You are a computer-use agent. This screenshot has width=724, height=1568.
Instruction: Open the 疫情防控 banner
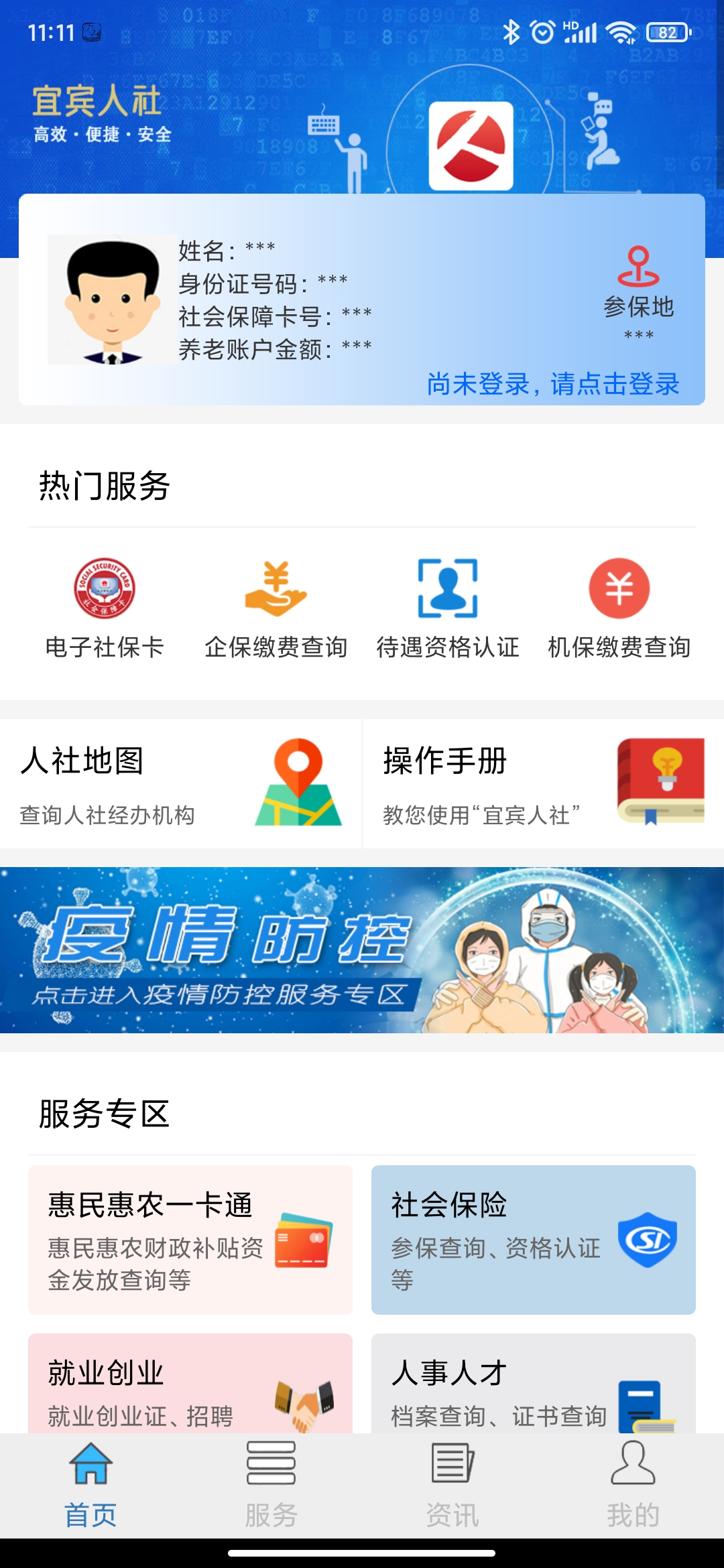pos(362,950)
